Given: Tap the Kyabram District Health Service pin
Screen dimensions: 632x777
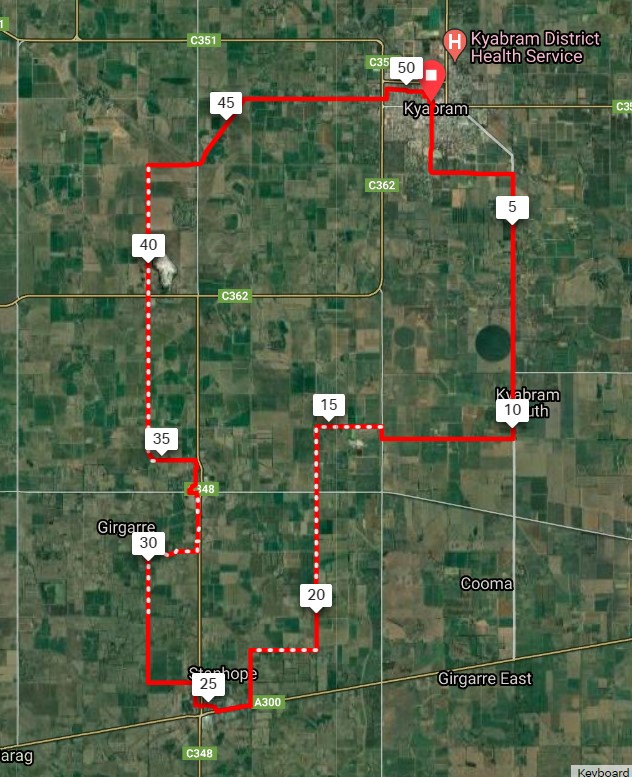Looking at the screenshot, I should pos(456,42).
